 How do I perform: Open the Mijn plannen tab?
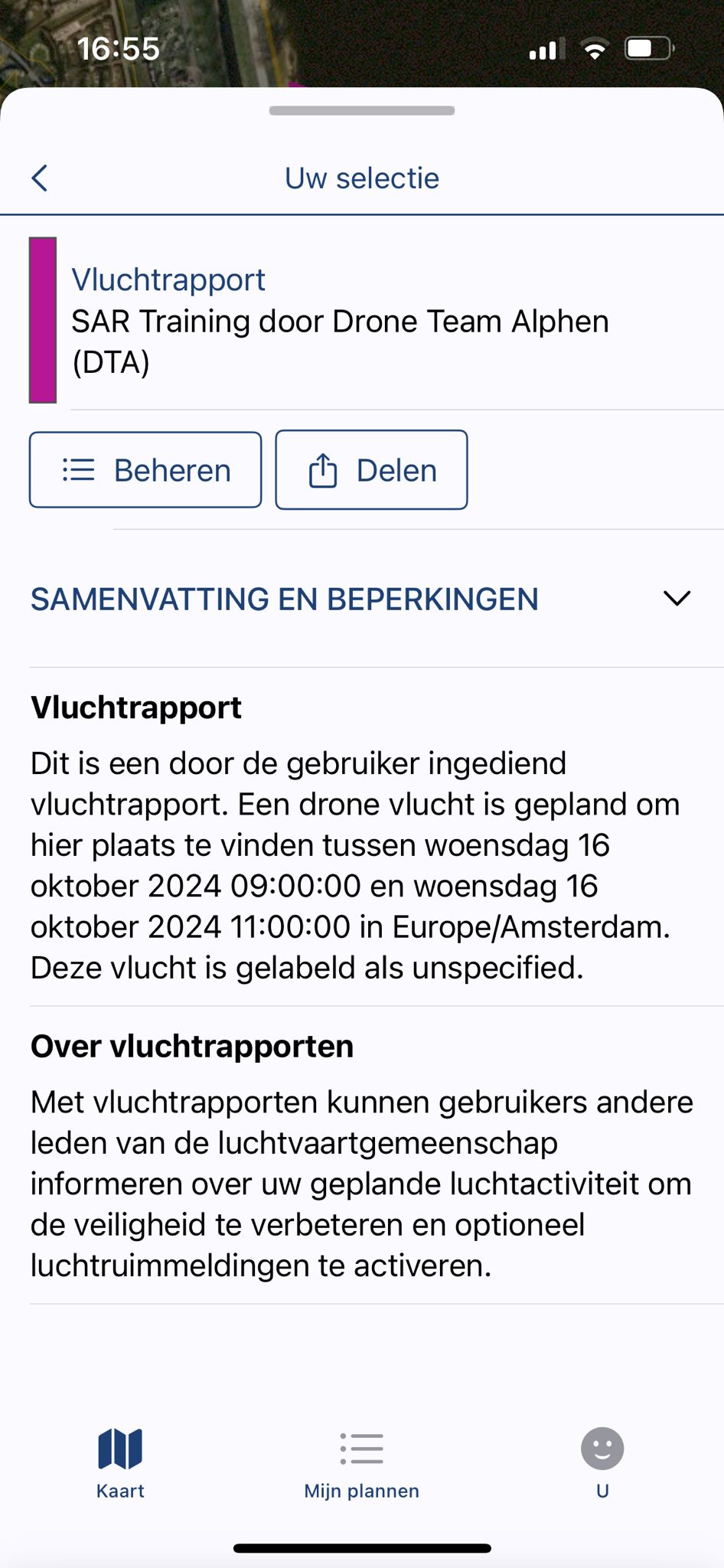[362, 1462]
